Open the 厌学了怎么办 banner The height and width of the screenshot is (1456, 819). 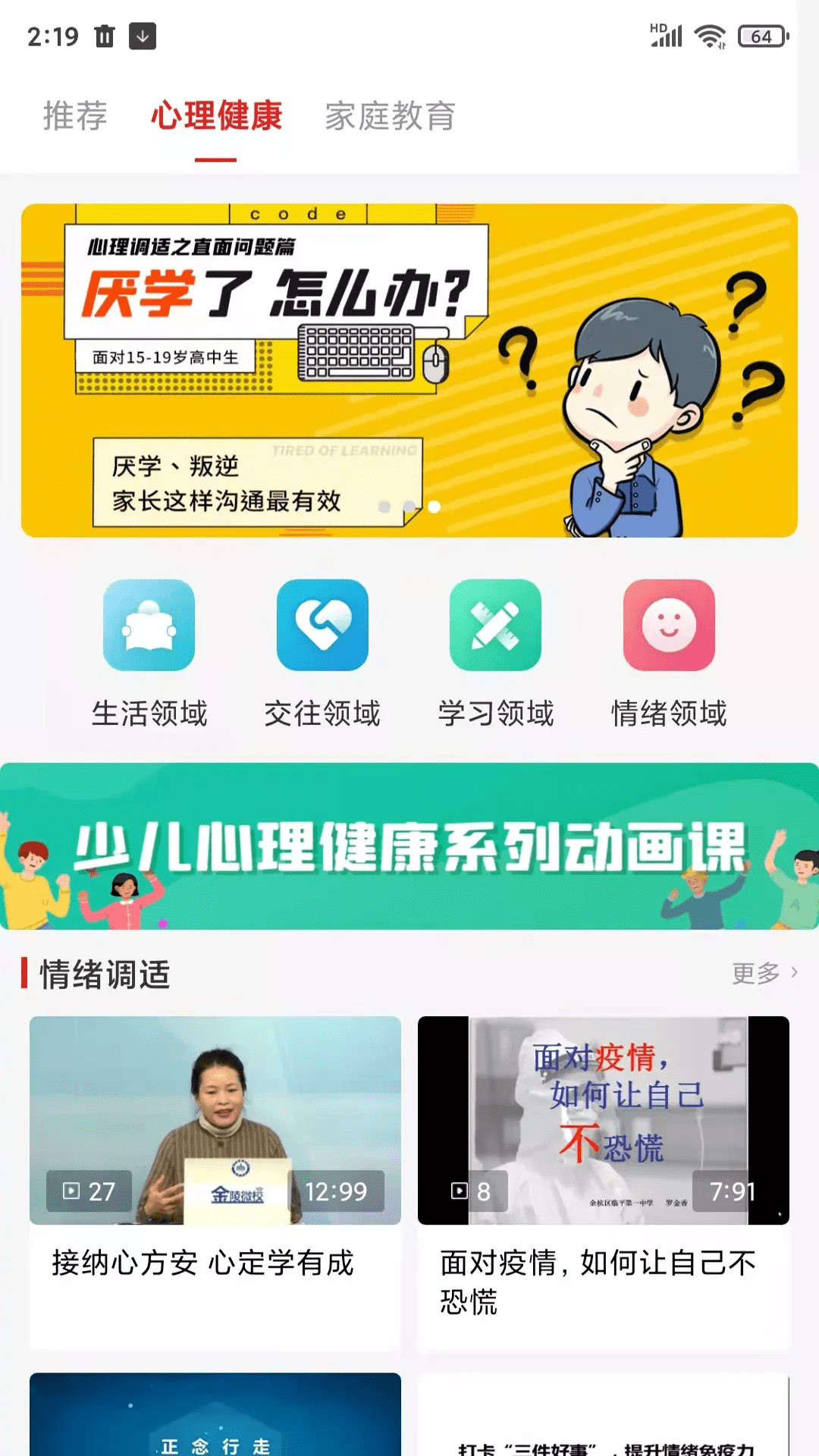tap(409, 368)
